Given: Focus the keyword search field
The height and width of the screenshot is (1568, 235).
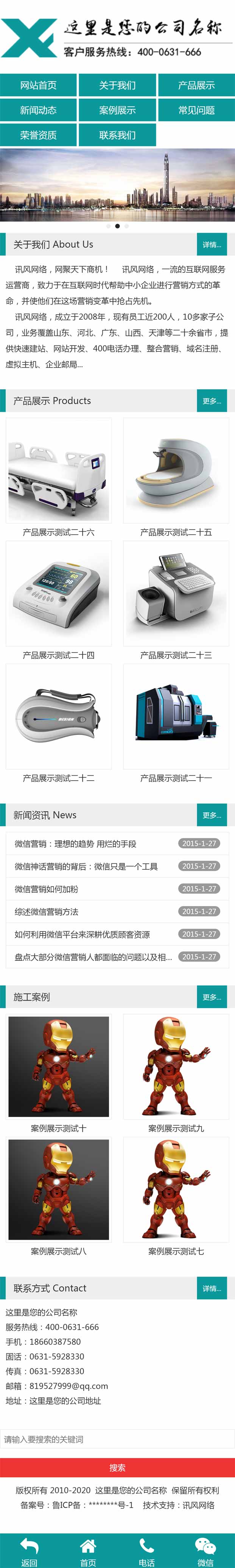Looking at the screenshot, I should point(117,1439).
